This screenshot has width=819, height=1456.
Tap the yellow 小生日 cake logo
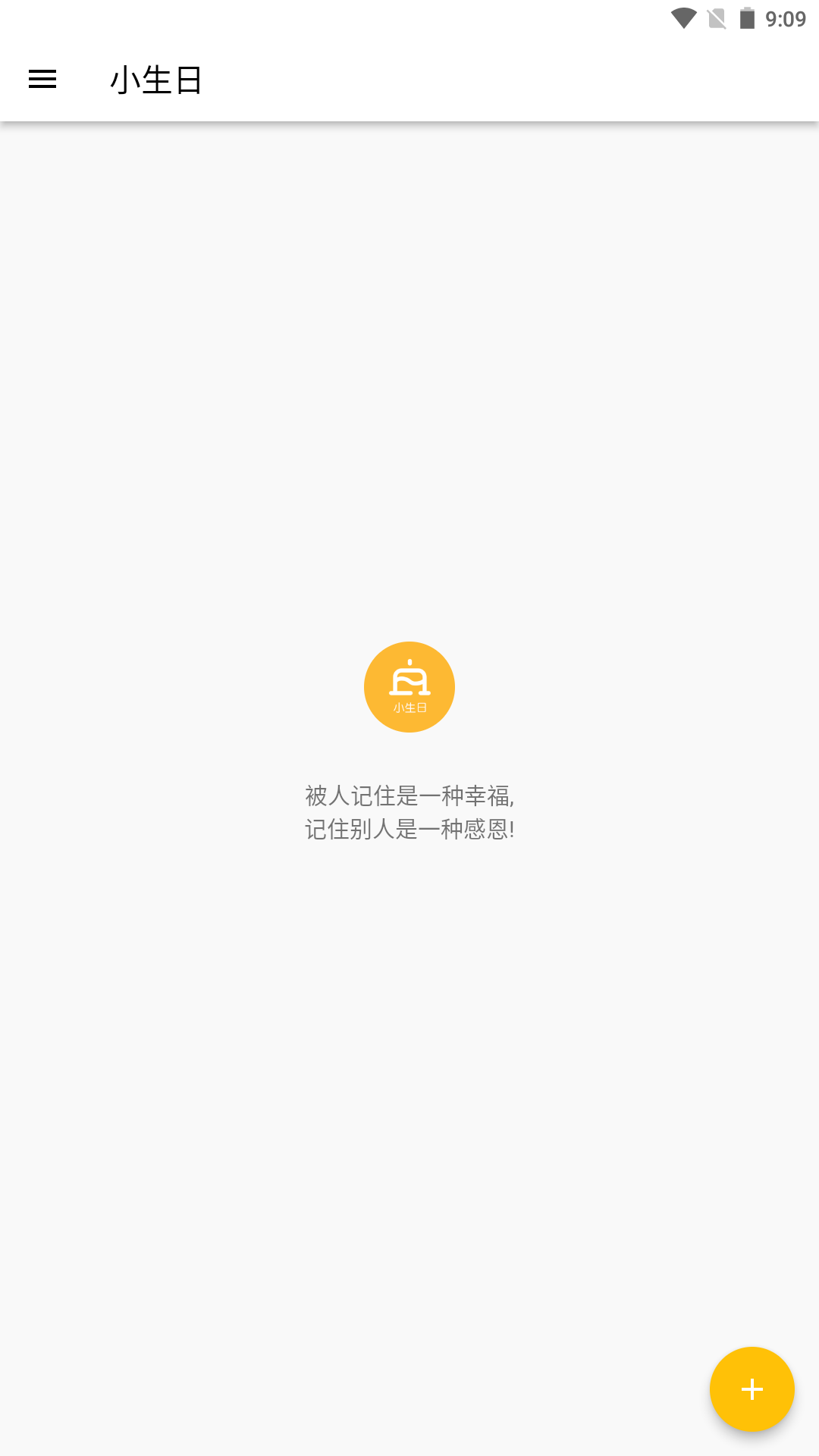pyautogui.click(x=409, y=686)
